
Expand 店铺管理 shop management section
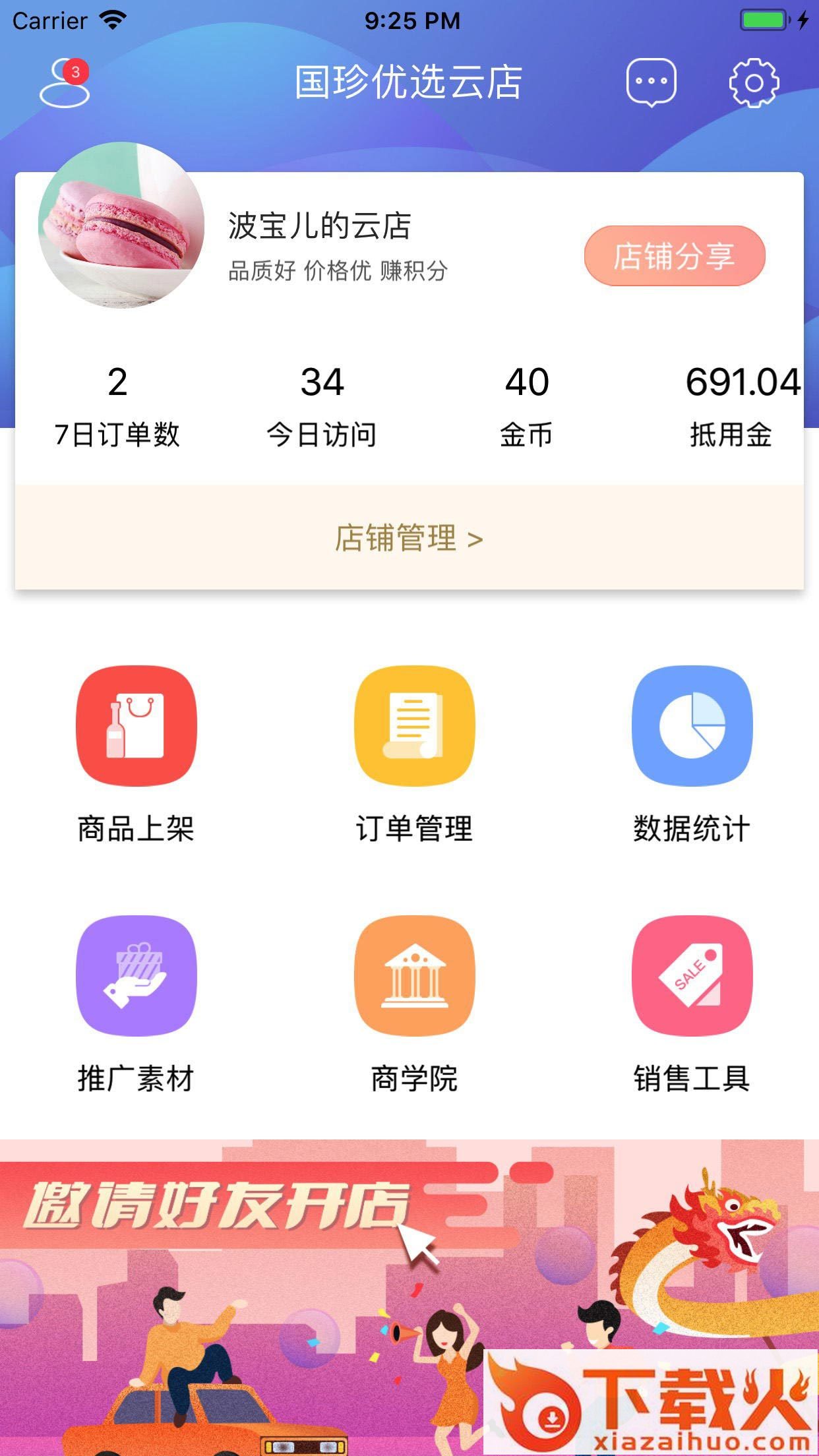[409, 539]
